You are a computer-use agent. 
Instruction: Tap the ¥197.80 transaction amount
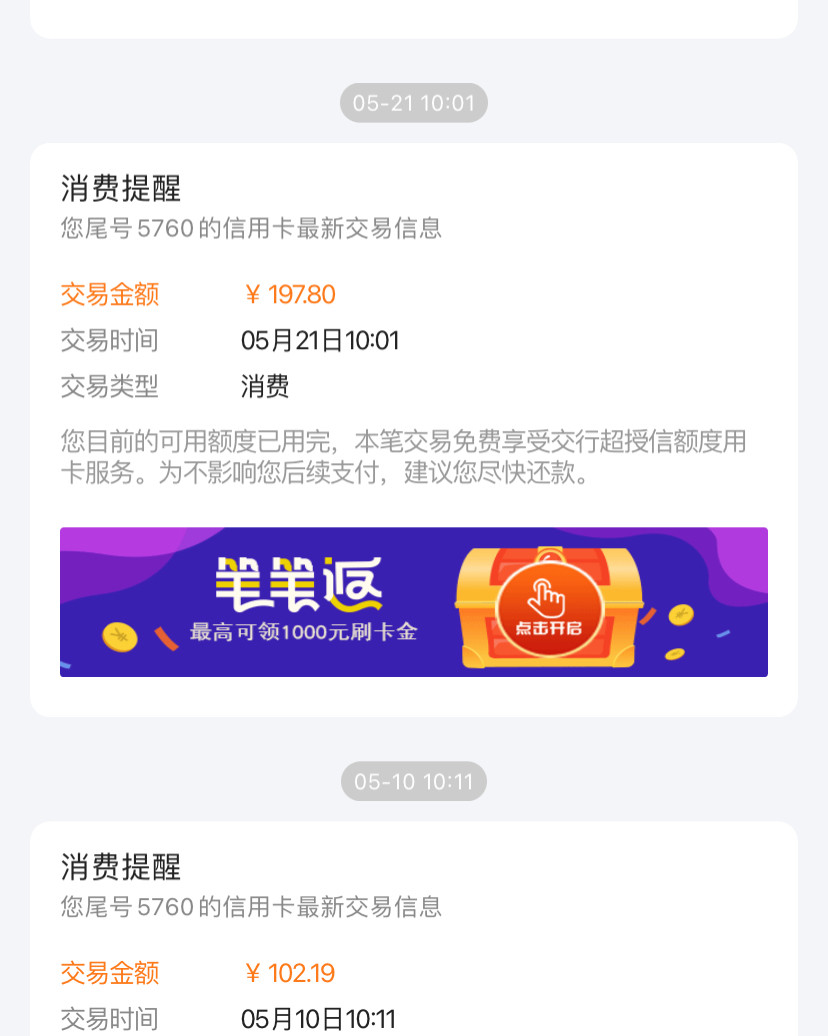click(x=290, y=295)
